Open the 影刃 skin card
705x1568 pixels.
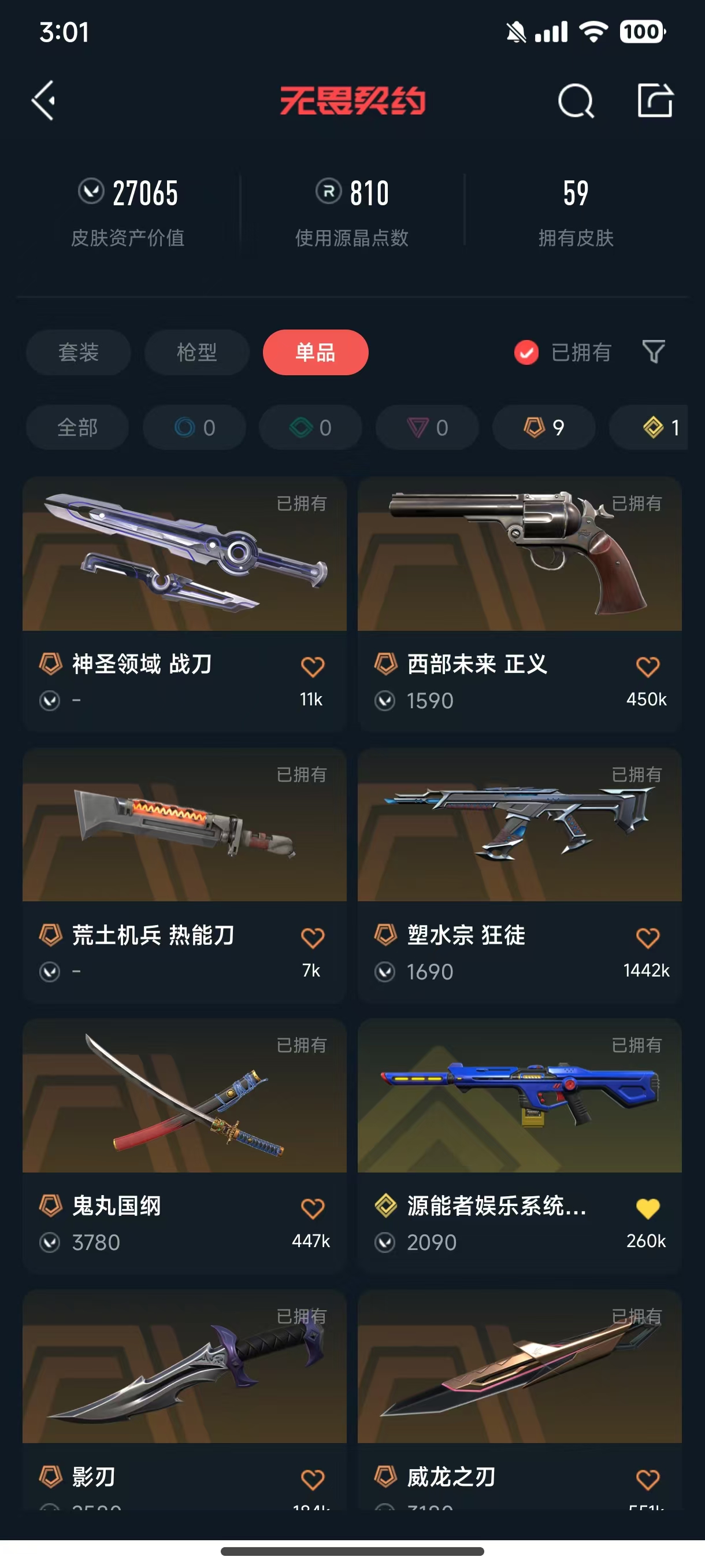184,1400
